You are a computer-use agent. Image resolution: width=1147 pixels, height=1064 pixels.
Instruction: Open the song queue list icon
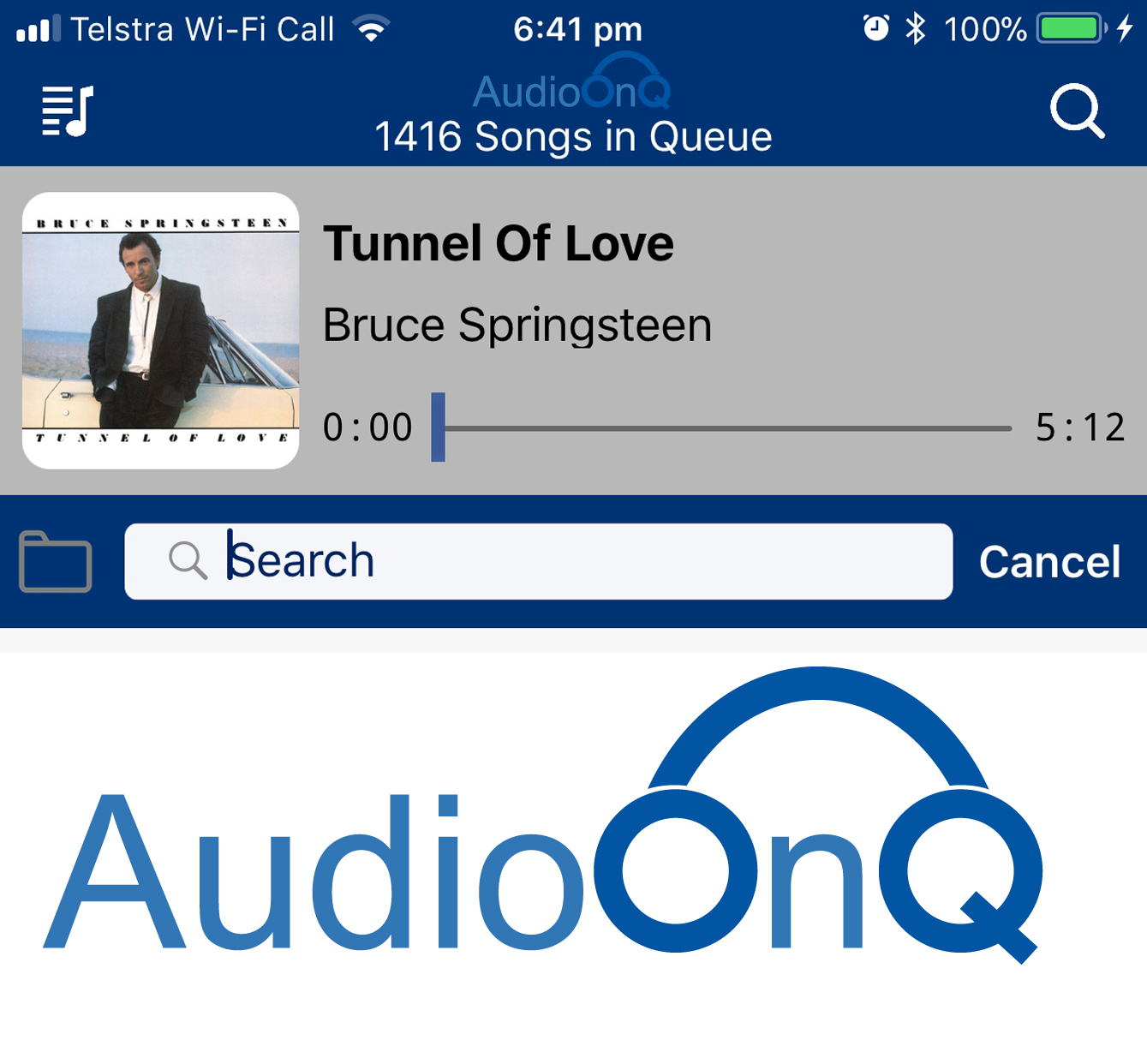click(67, 111)
